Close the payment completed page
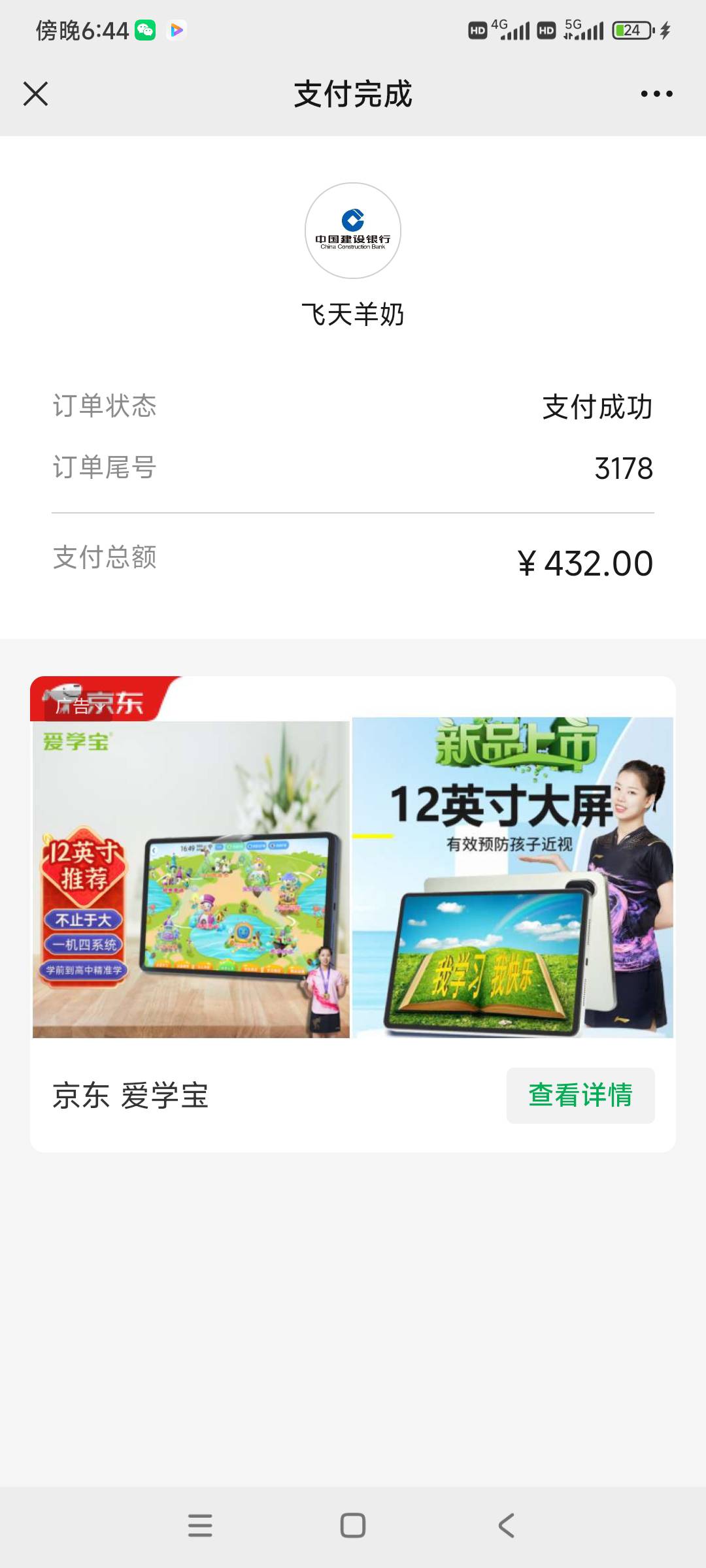The image size is (706, 1568). [36, 93]
